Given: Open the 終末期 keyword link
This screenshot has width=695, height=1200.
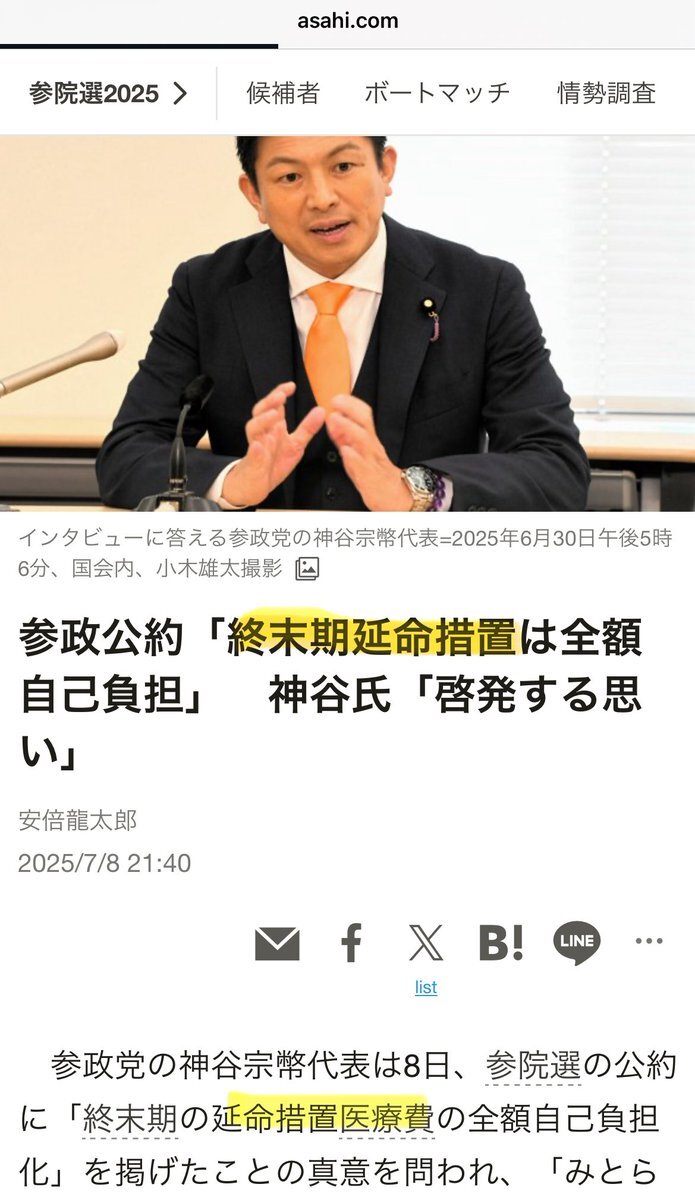Looking at the screenshot, I should 130,1117.
